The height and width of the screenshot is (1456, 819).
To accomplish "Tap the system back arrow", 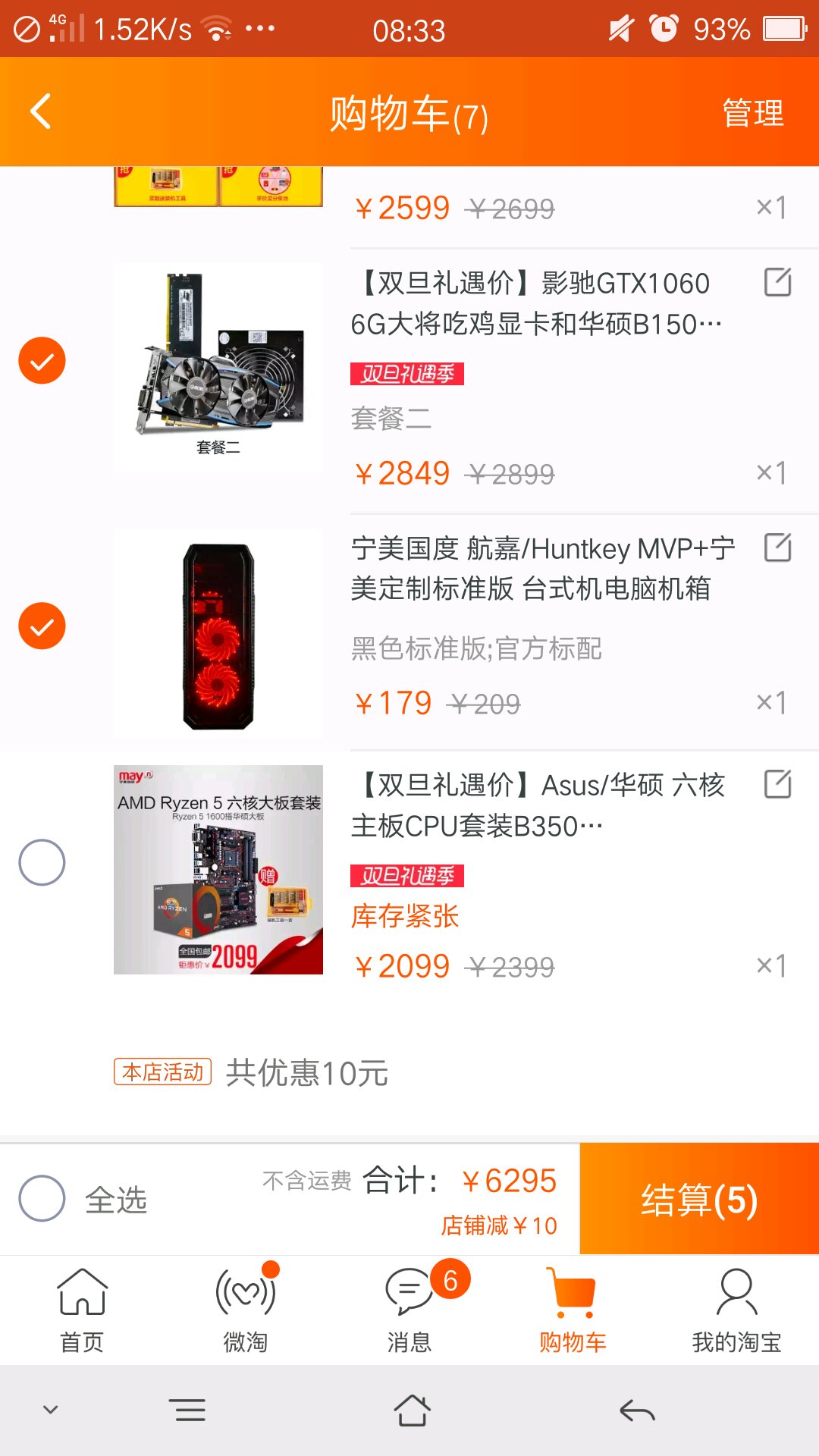I will pyautogui.click(x=637, y=1410).
